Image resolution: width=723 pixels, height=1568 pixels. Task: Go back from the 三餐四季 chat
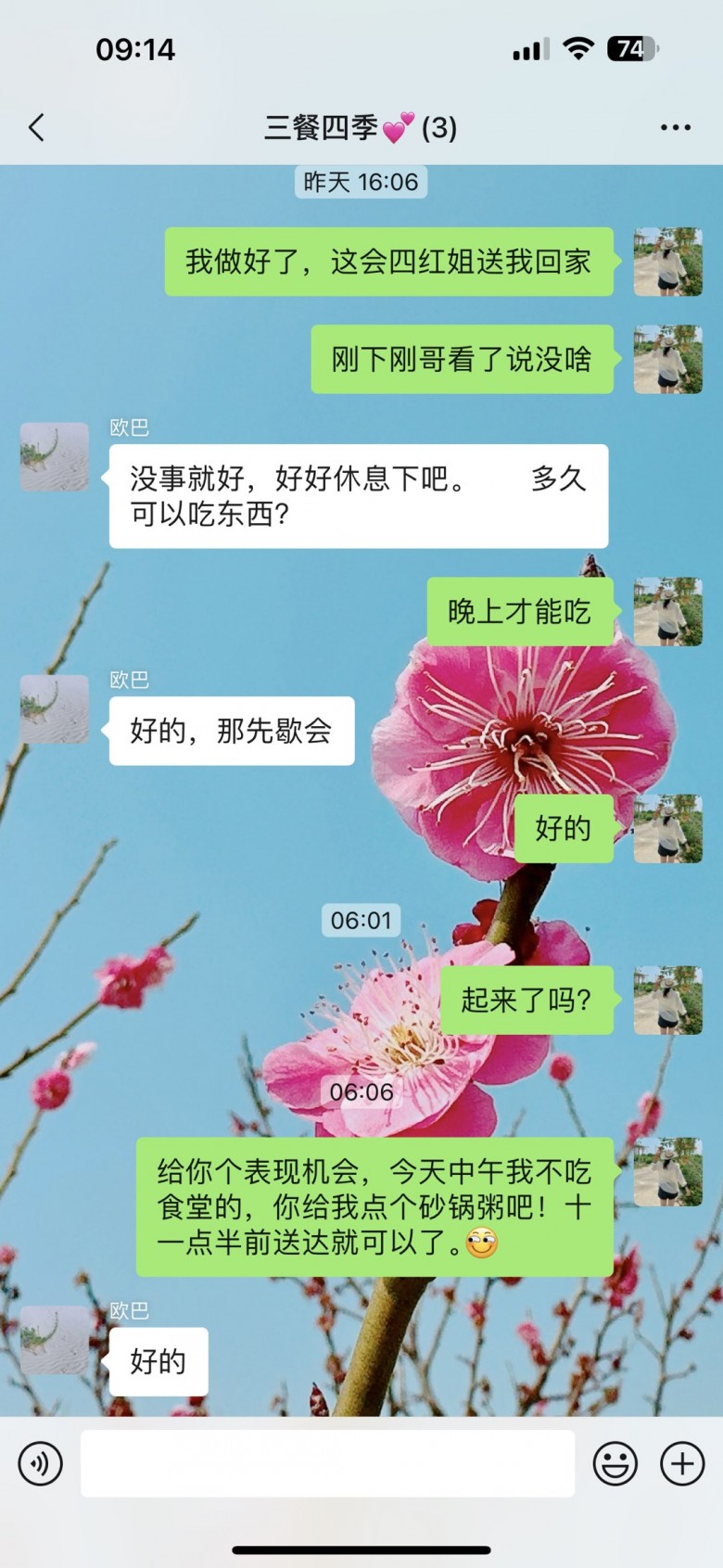(37, 128)
